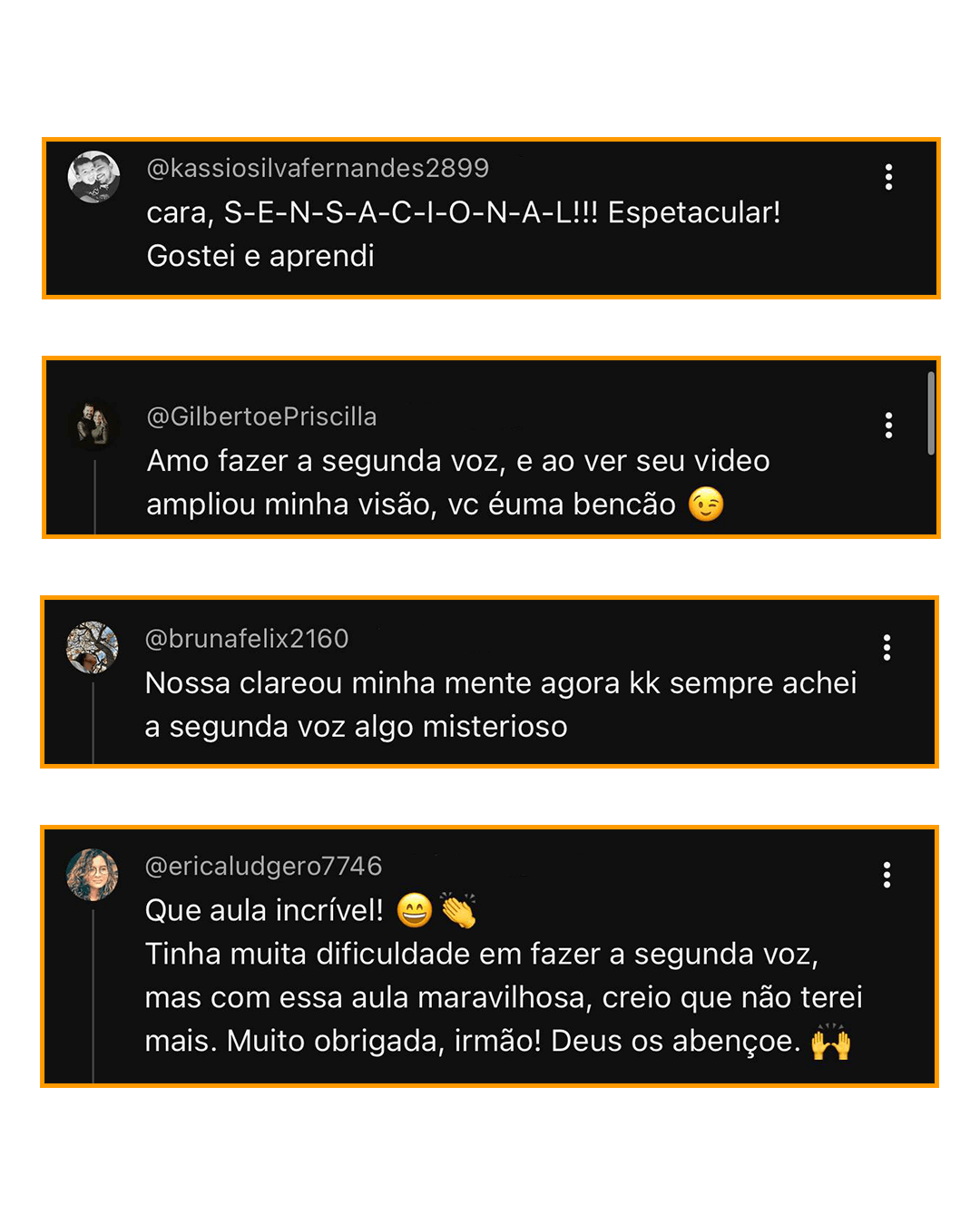Image resolution: width=980 pixels, height=1225 pixels.
Task: Click the 'Gostei e aprendi' text line
Action: point(260,255)
